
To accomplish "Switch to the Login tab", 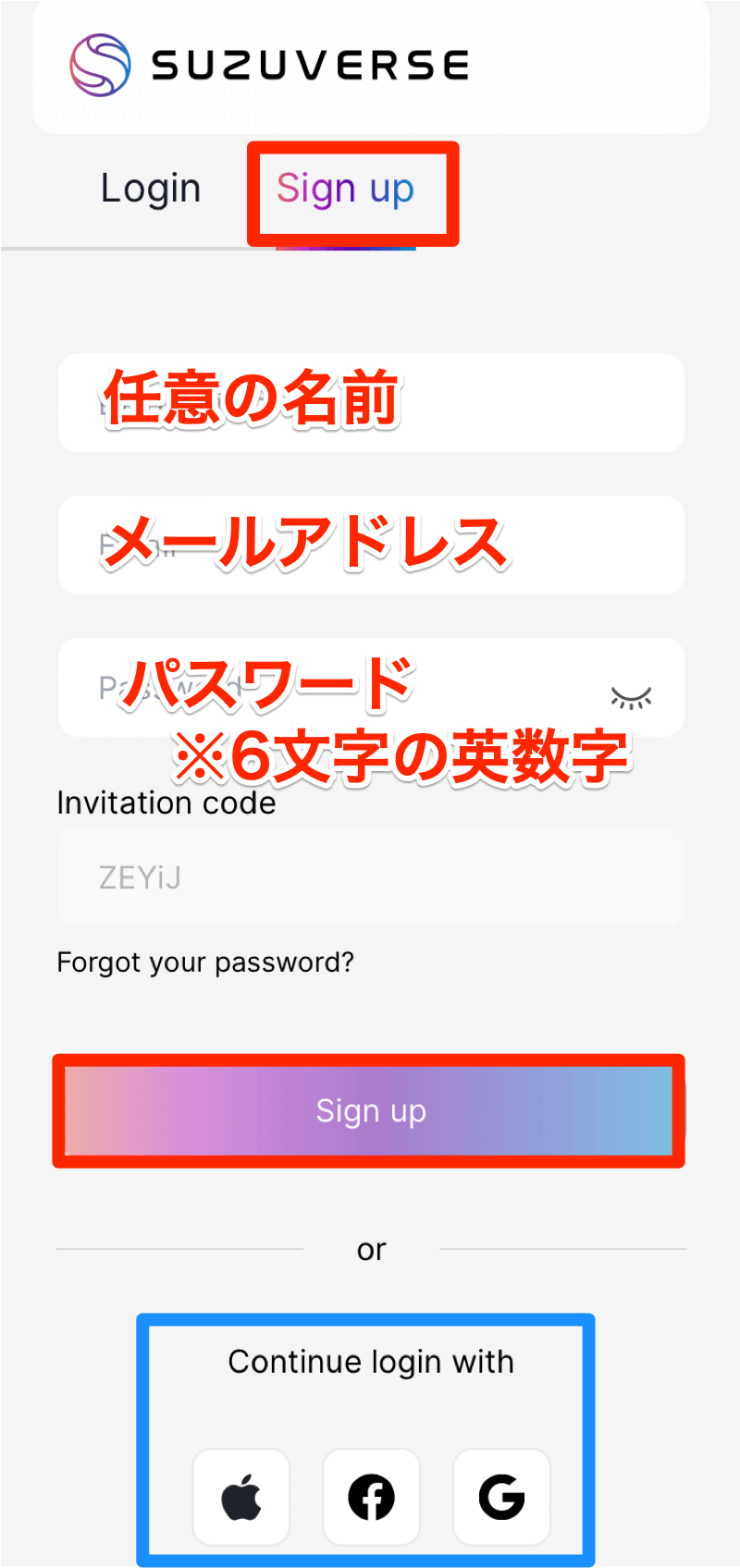I will [x=151, y=188].
